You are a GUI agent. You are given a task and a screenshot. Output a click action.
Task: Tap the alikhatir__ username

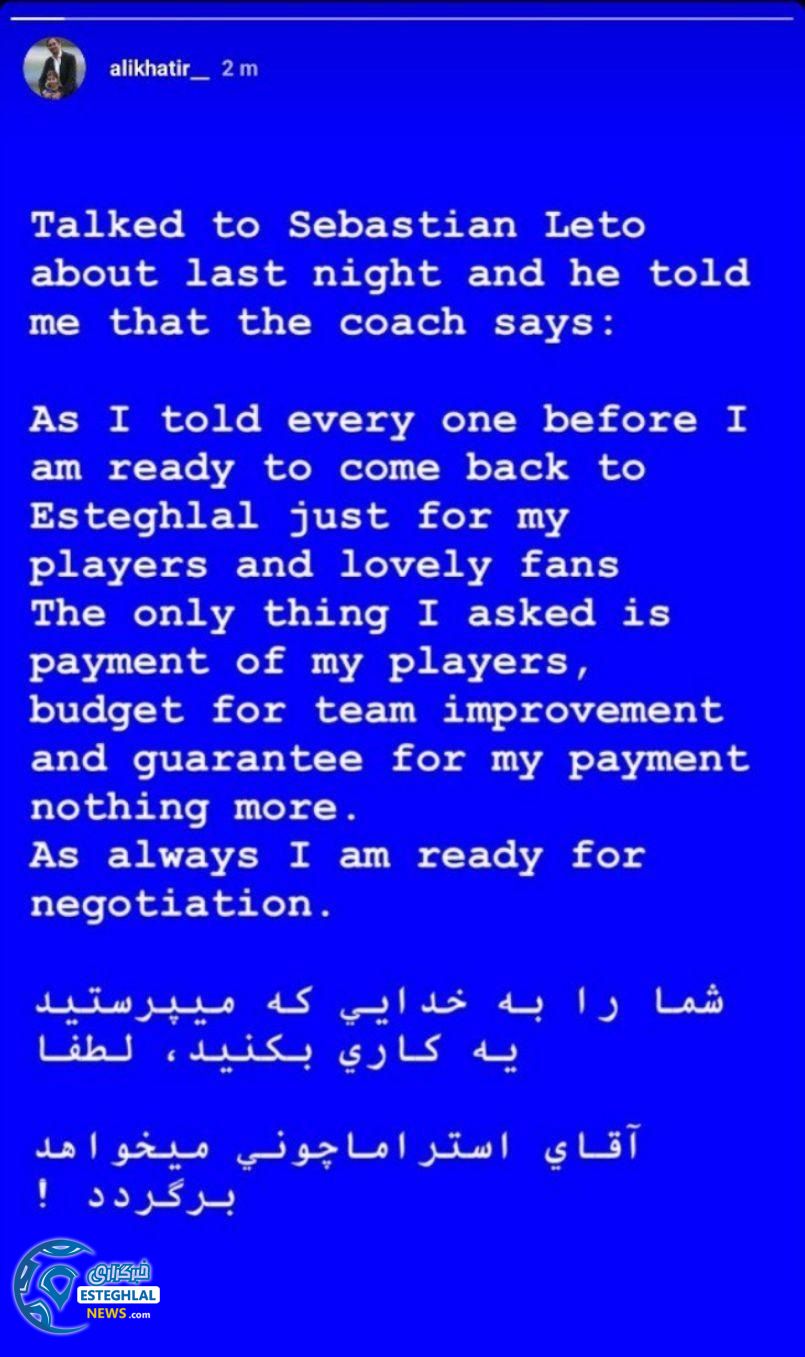(x=159, y=69)
